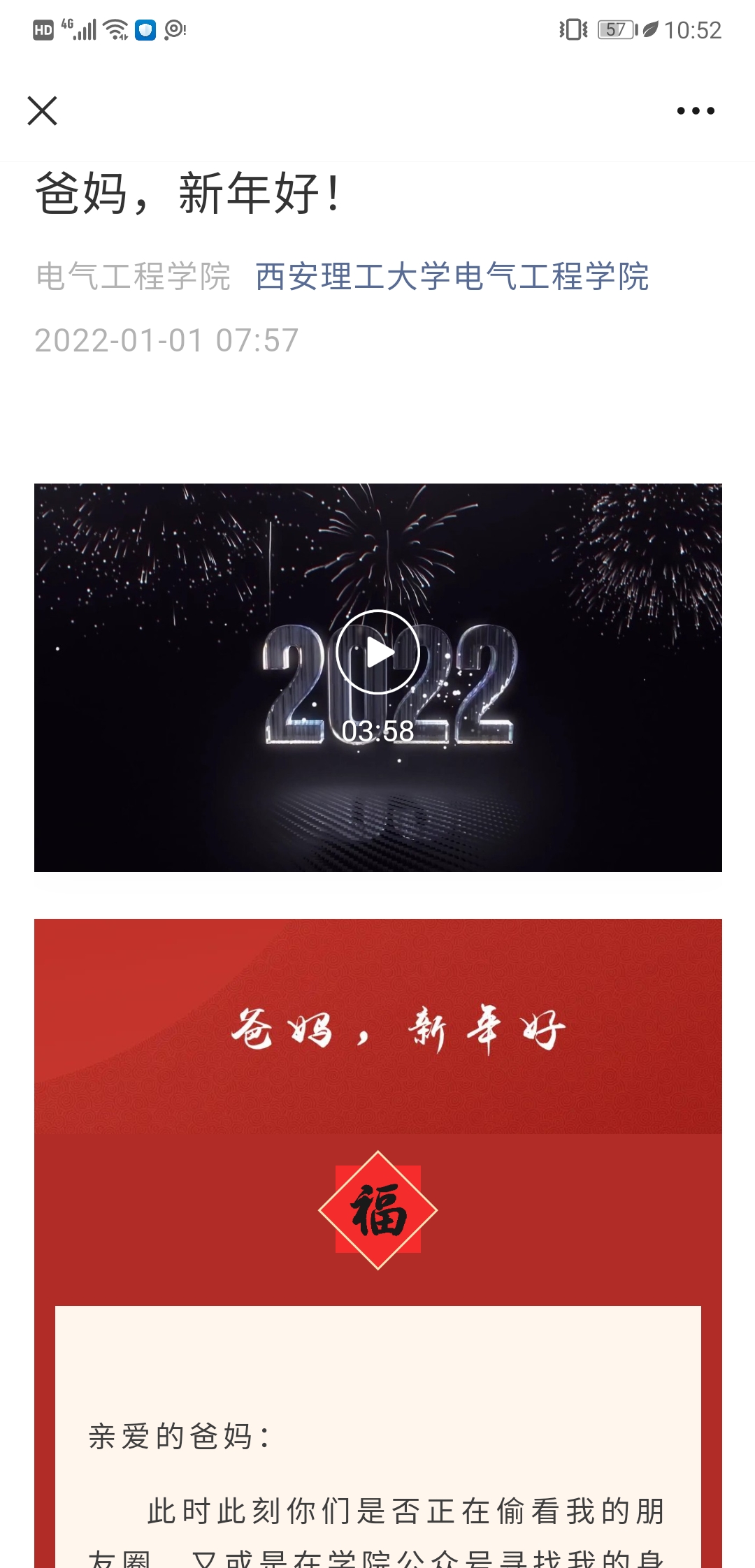
Task: Open 西安理工大学电气工程学院 account link
Action: [452, 277]
